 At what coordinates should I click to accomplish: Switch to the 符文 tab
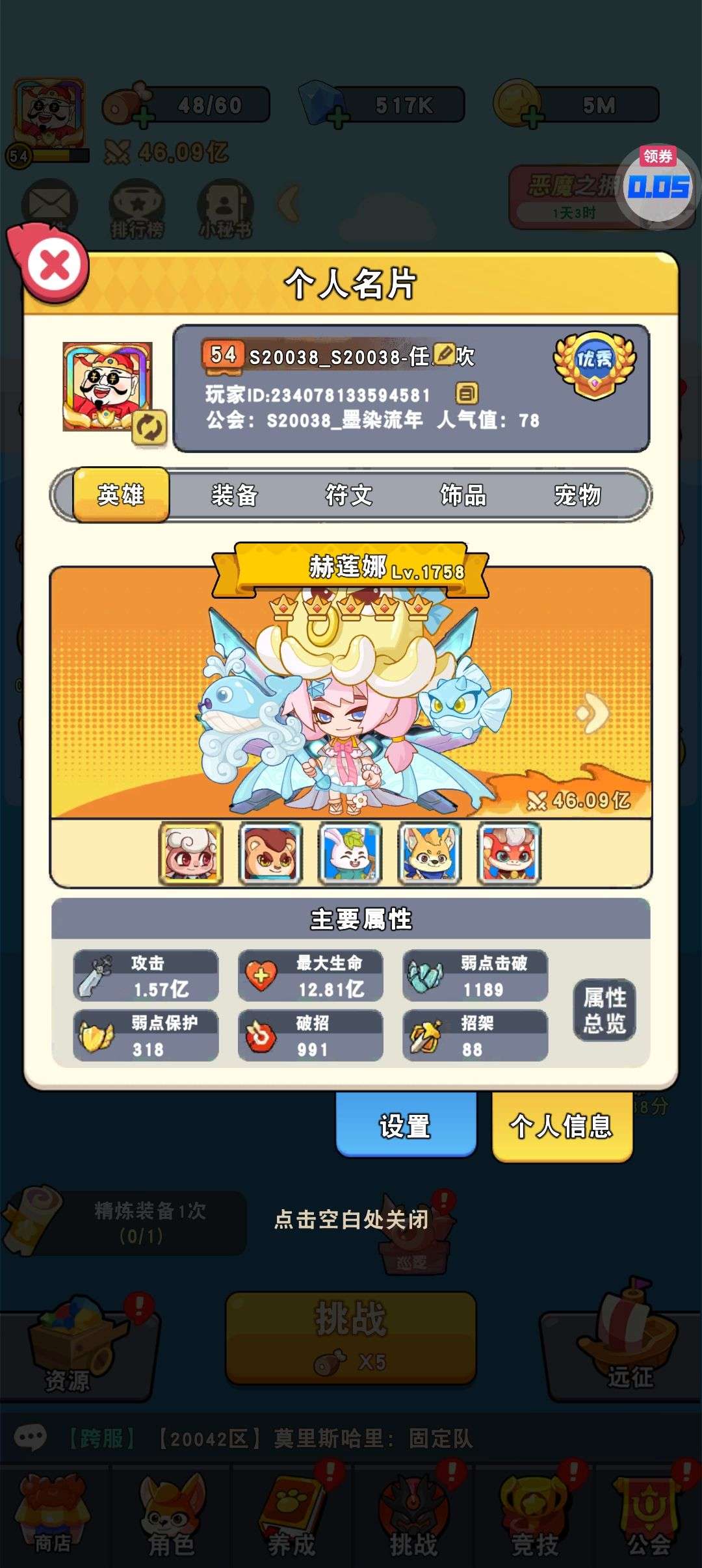click(x=349, y=495)
